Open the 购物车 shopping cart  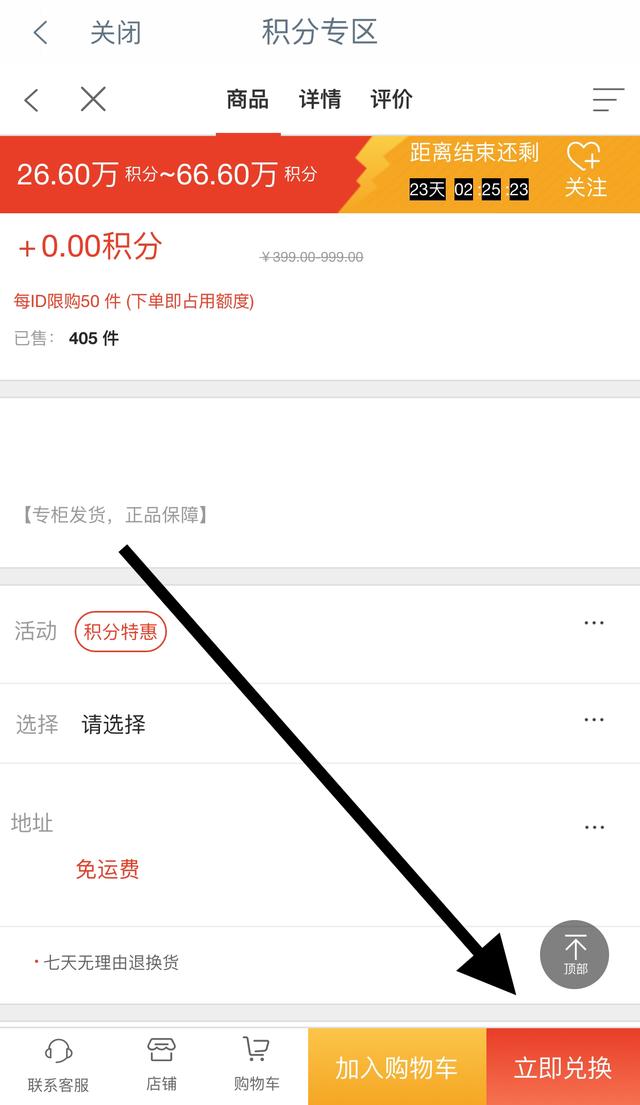pos(256,1065)
